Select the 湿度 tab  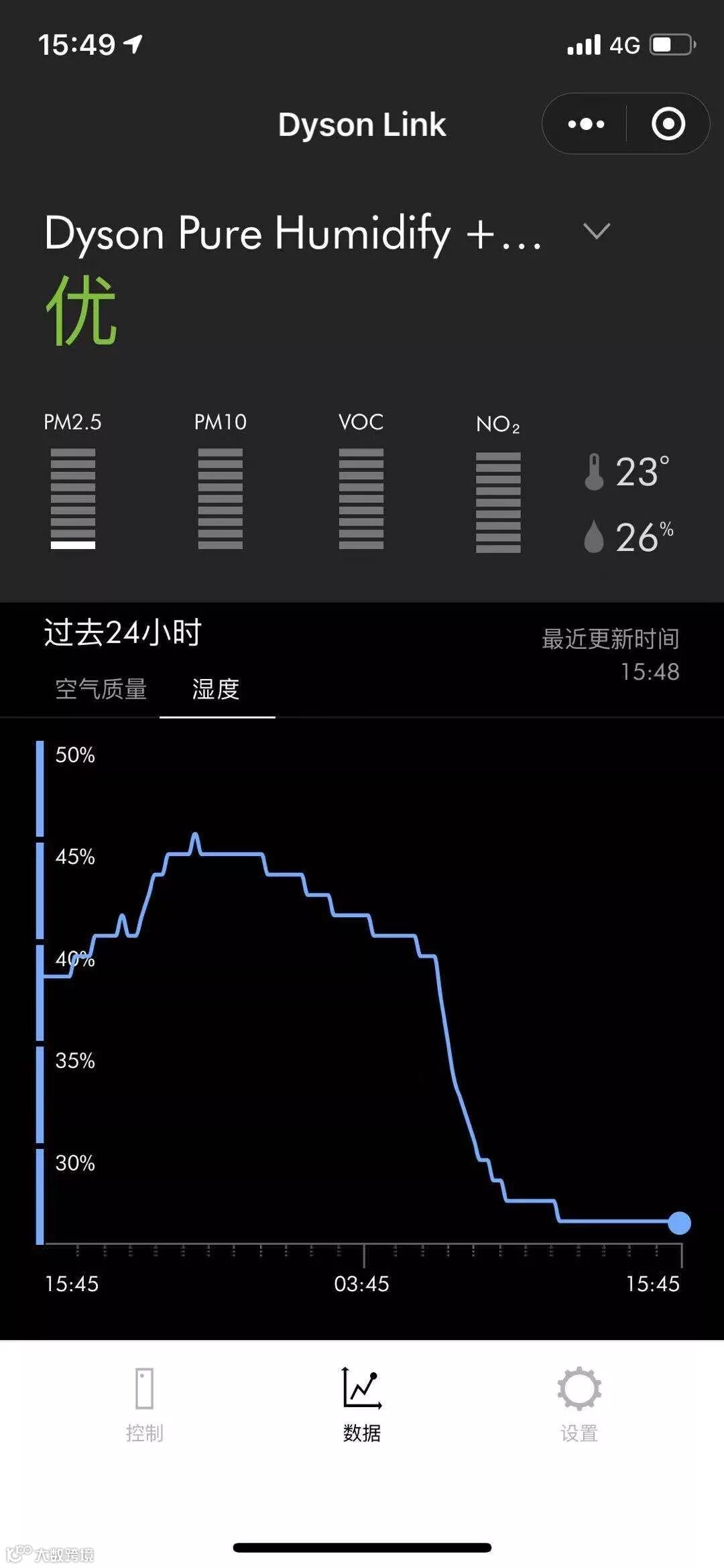[x=216, y=689]
